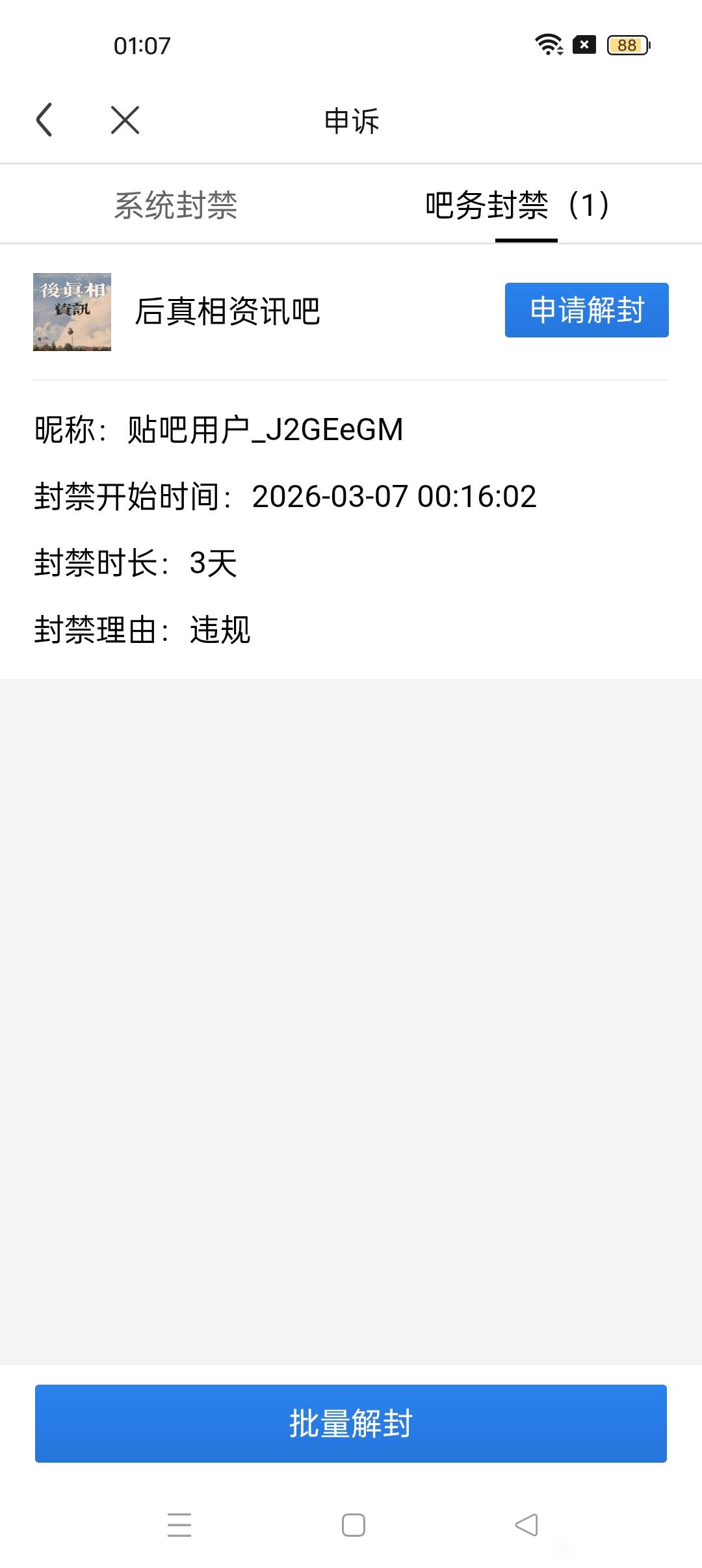Open the 后真相资讯吧 forum avatar
702x1568 pixels.
72,312
